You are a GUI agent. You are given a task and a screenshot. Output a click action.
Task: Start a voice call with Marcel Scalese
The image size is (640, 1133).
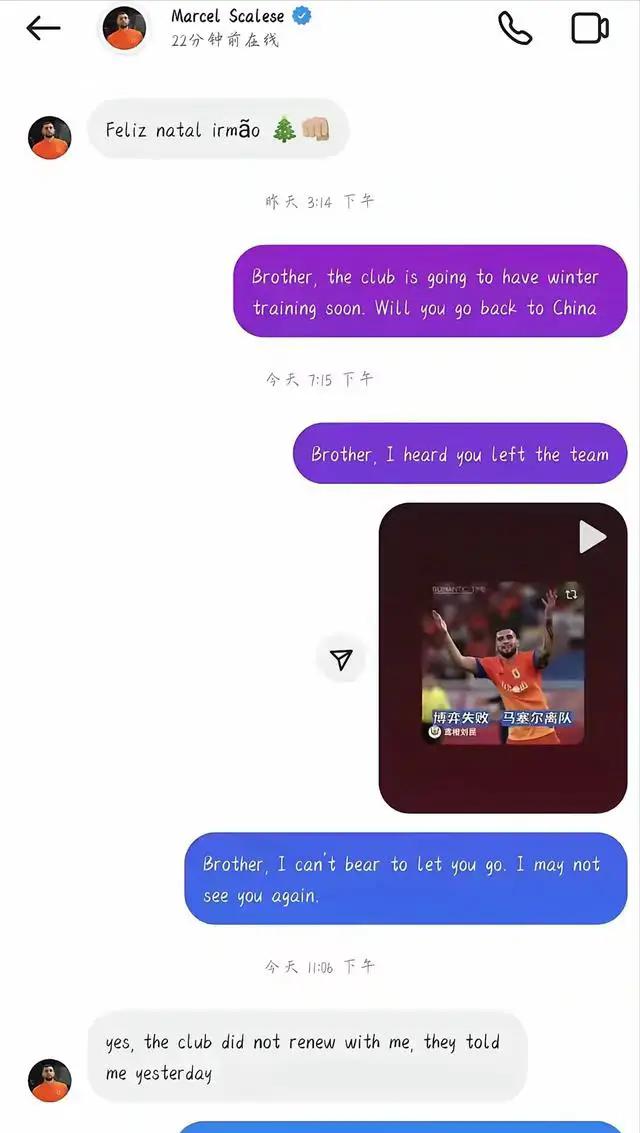click(515, 28)
